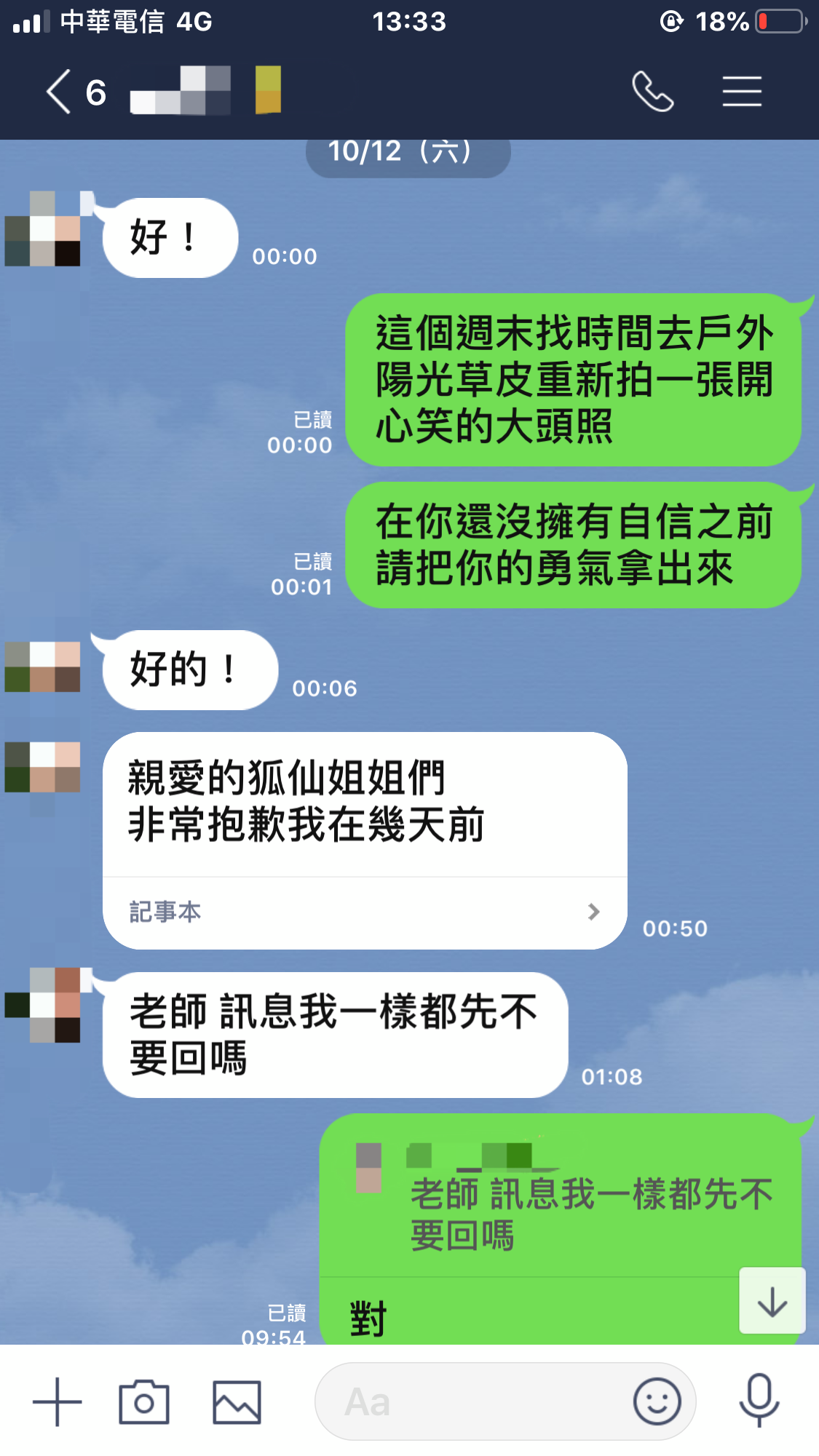Go back to the chat list
Image resolution: width=819 pixels, height=1456 pixels.
click(60, 92)
